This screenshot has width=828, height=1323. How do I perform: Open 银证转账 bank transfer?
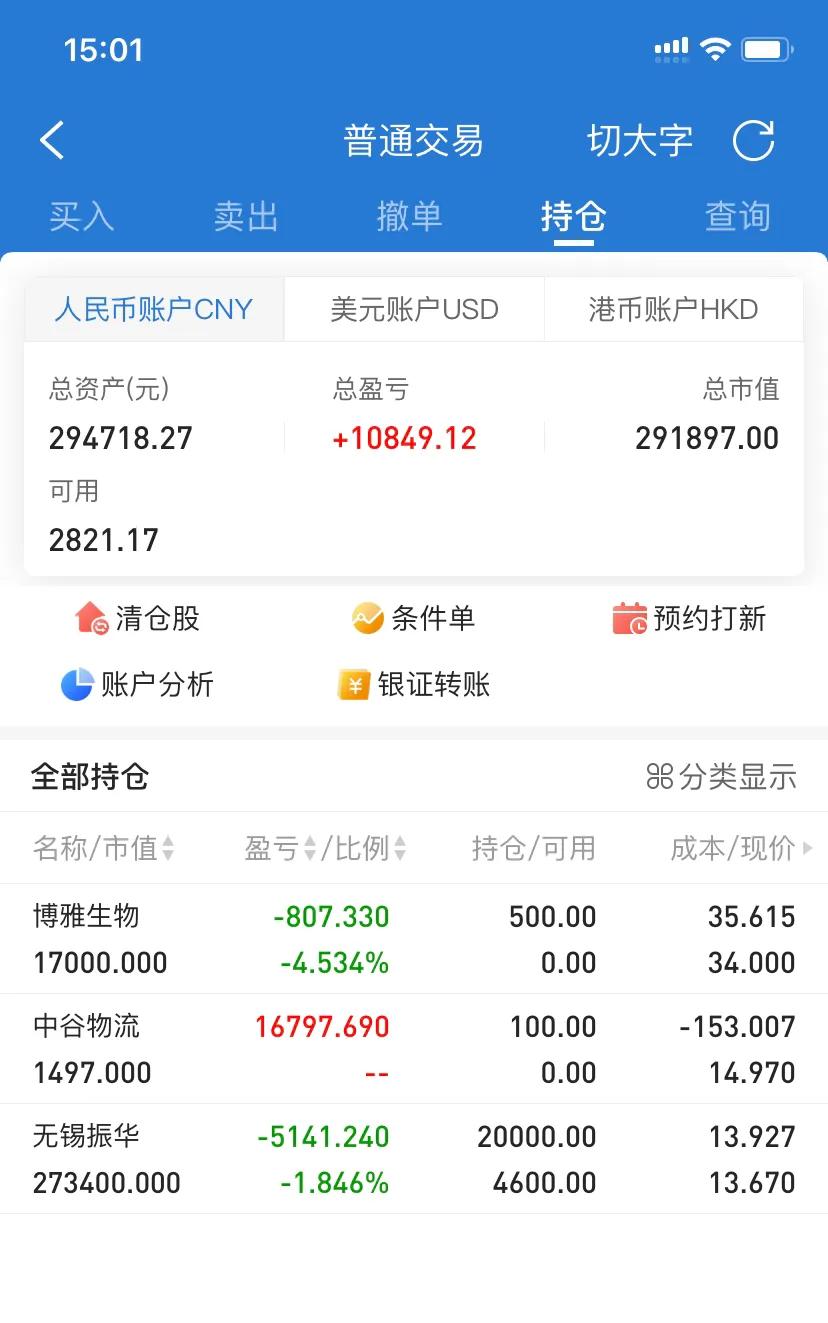pos(413,685)
